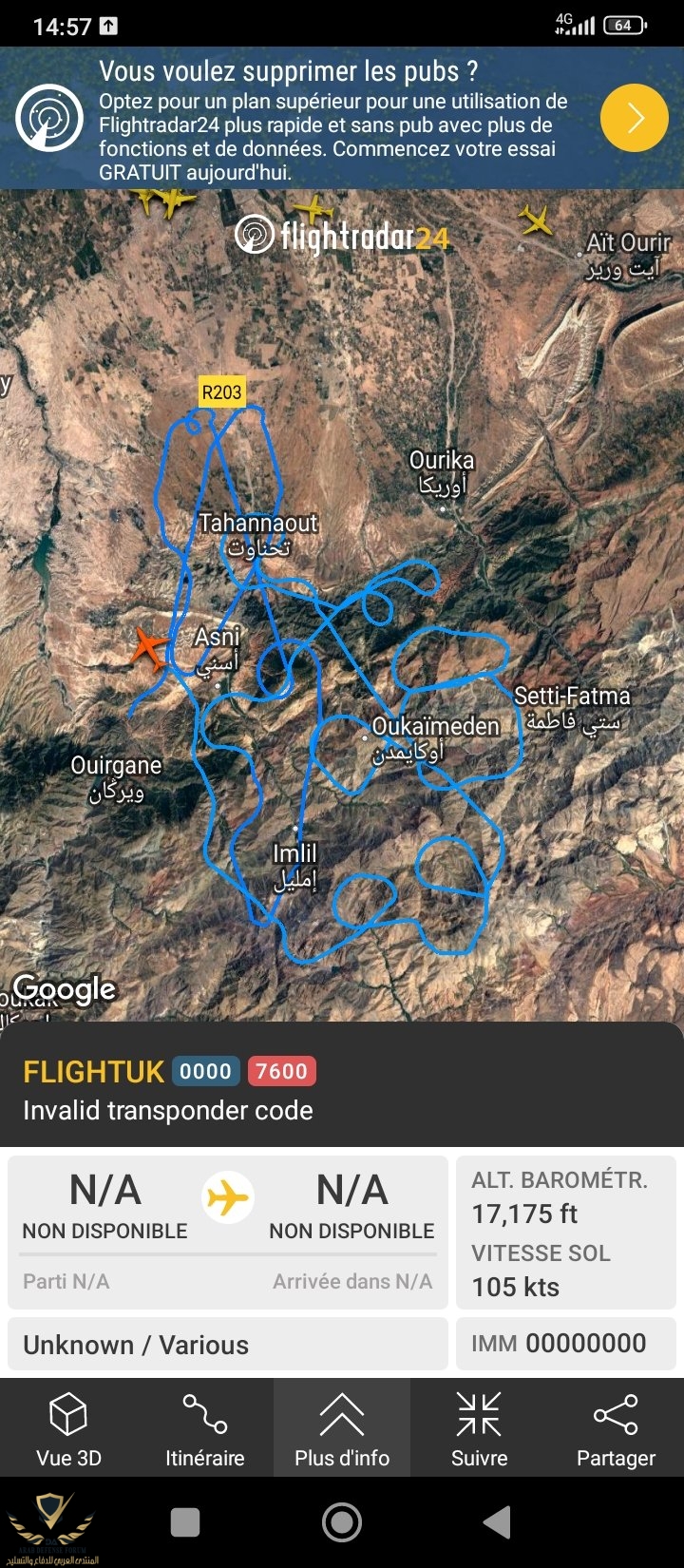Return to the home screen
Screen dimensions: 684x1568
point(342,1522)
